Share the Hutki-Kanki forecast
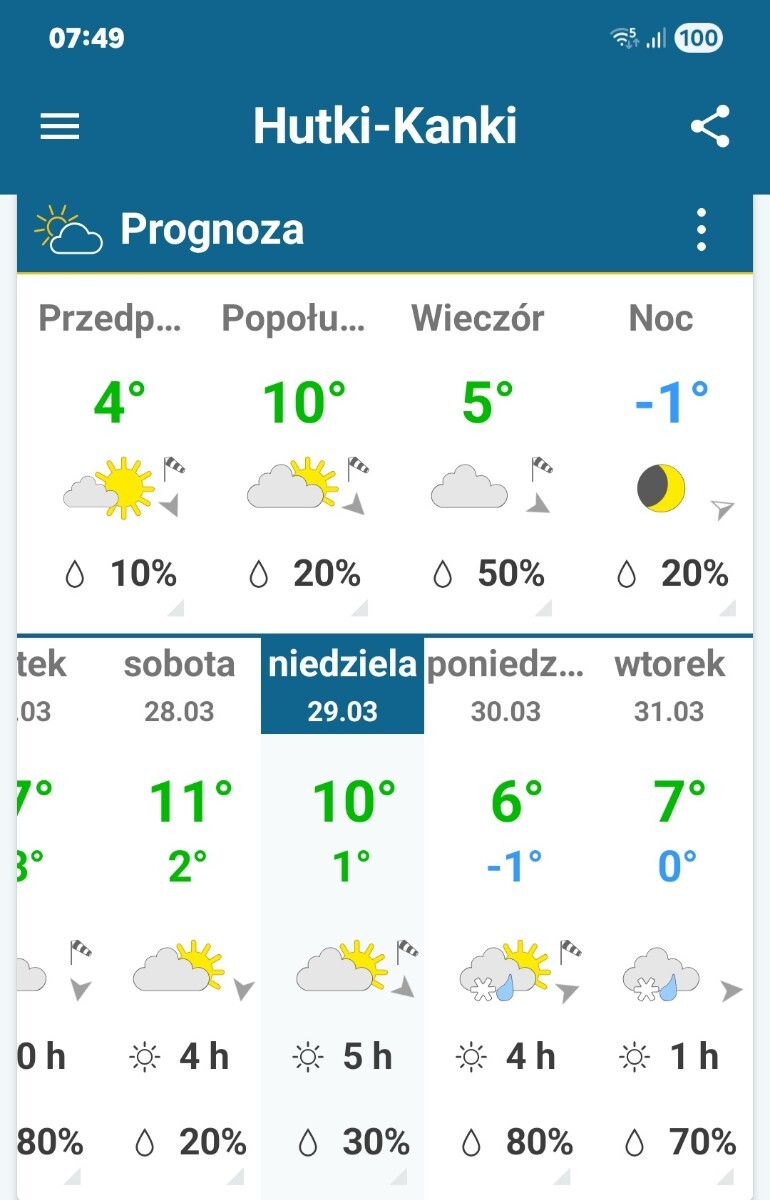 coord(710,126)
